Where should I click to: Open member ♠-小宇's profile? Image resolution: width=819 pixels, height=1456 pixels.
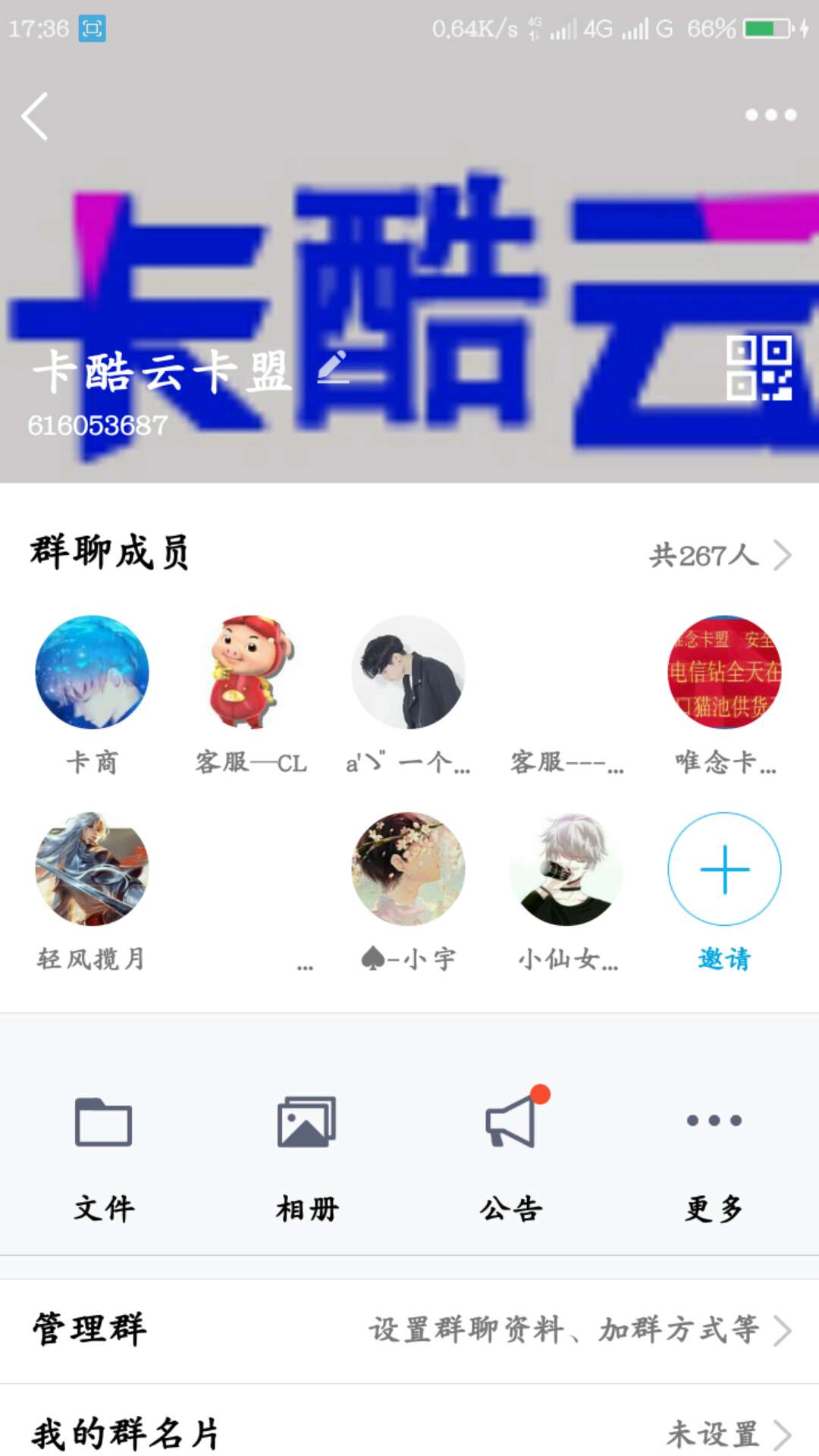click(x=408, y=869)
